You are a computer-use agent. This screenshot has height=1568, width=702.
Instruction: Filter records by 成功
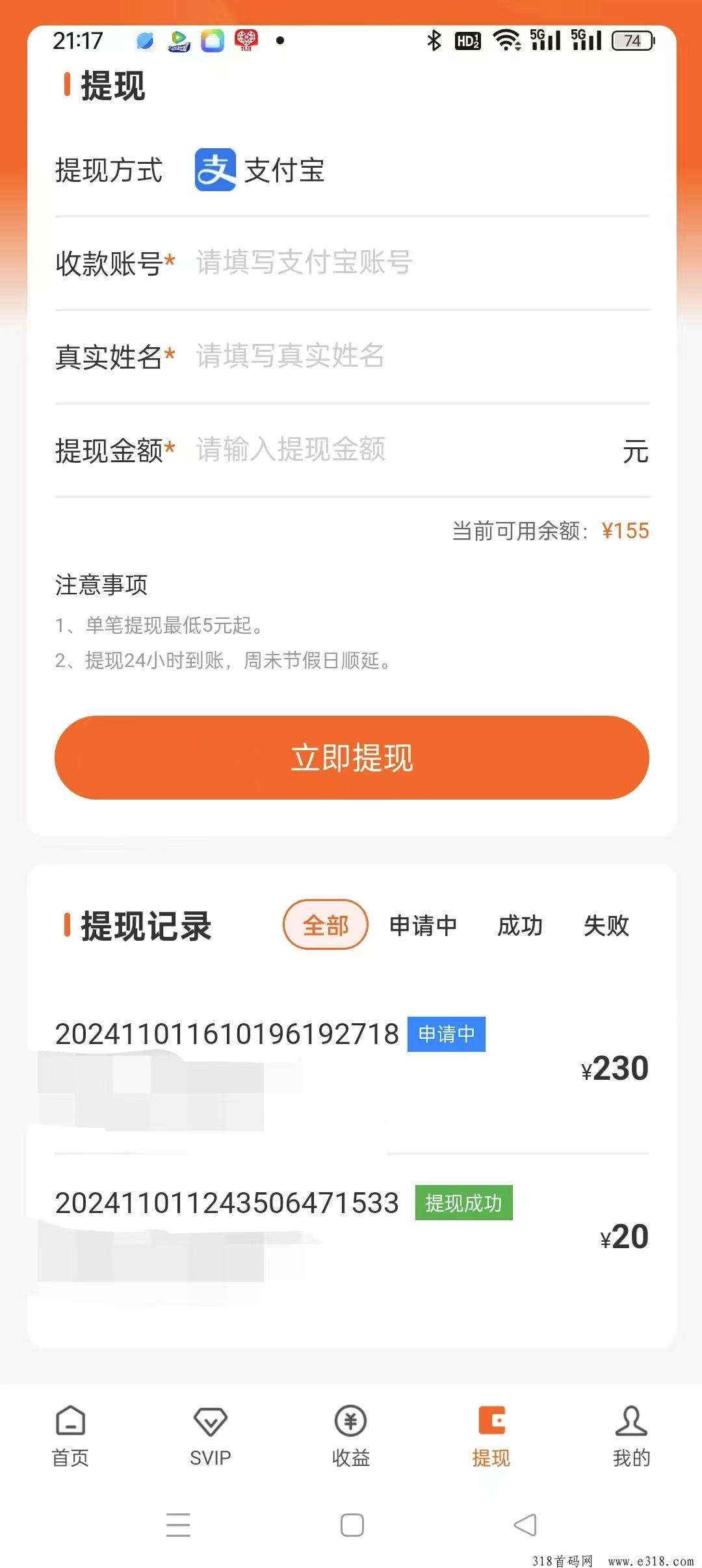520,925
